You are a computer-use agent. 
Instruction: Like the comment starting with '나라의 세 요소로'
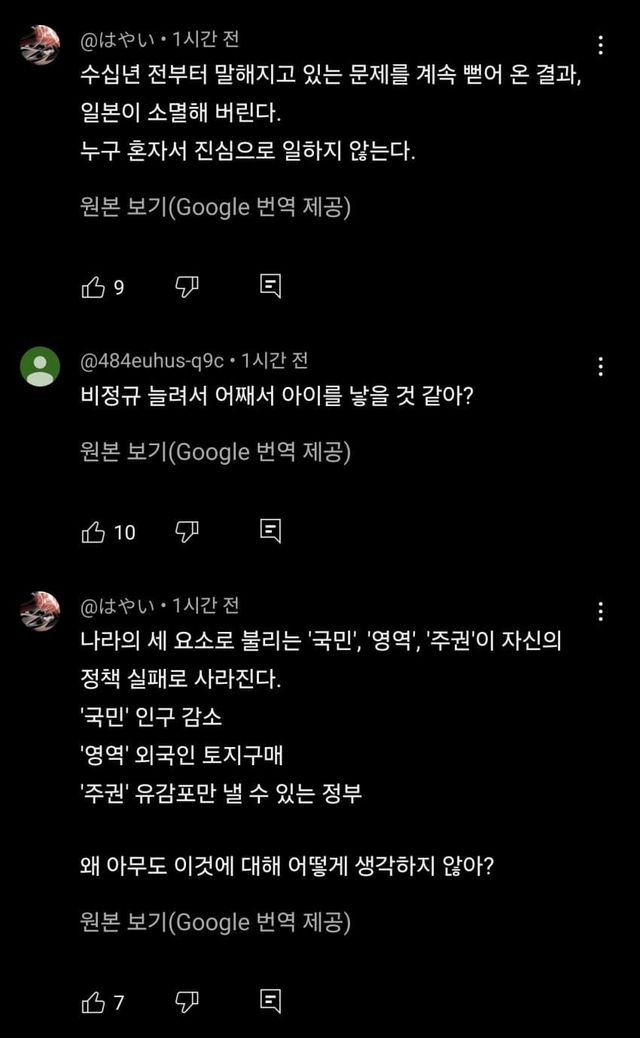(x=93, y=1001)
